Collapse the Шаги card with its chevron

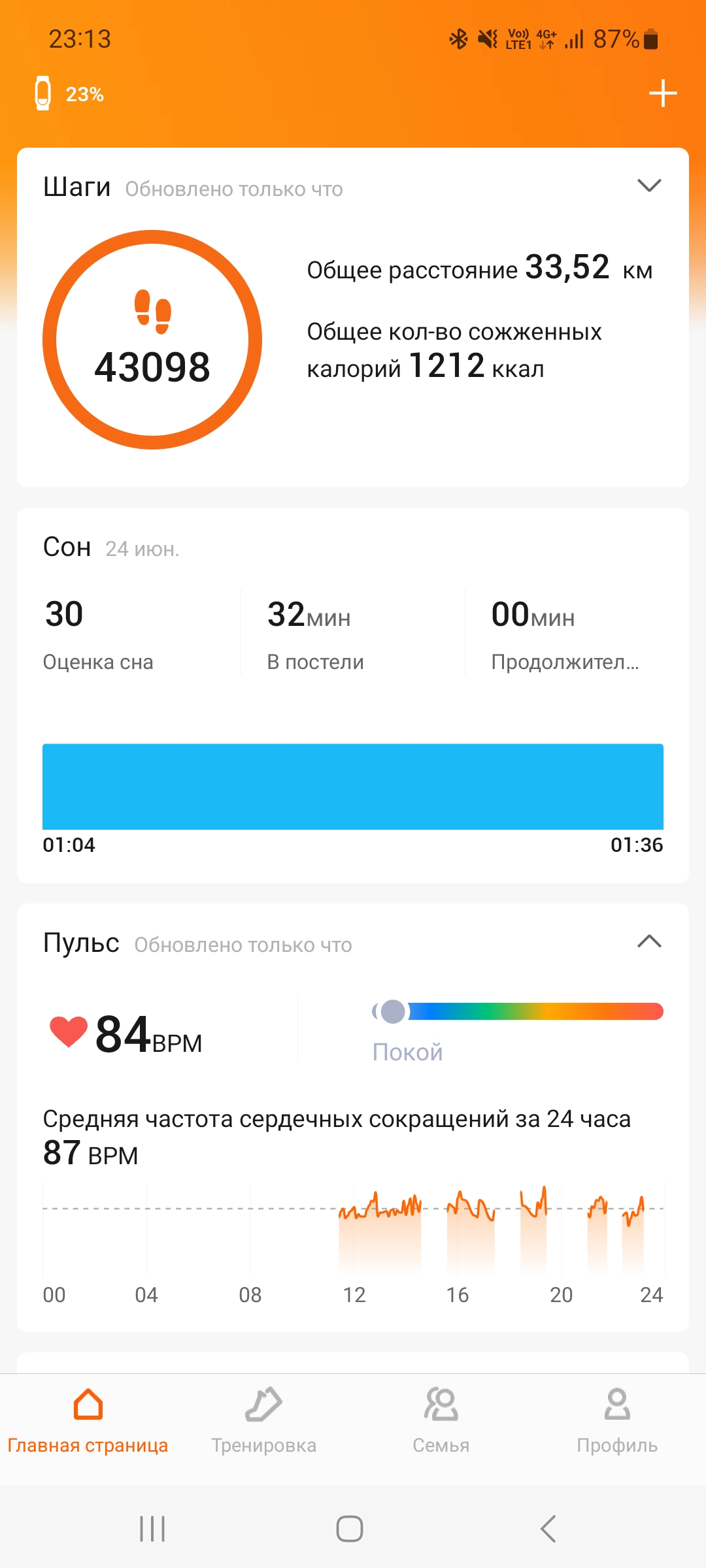point(649,186)
